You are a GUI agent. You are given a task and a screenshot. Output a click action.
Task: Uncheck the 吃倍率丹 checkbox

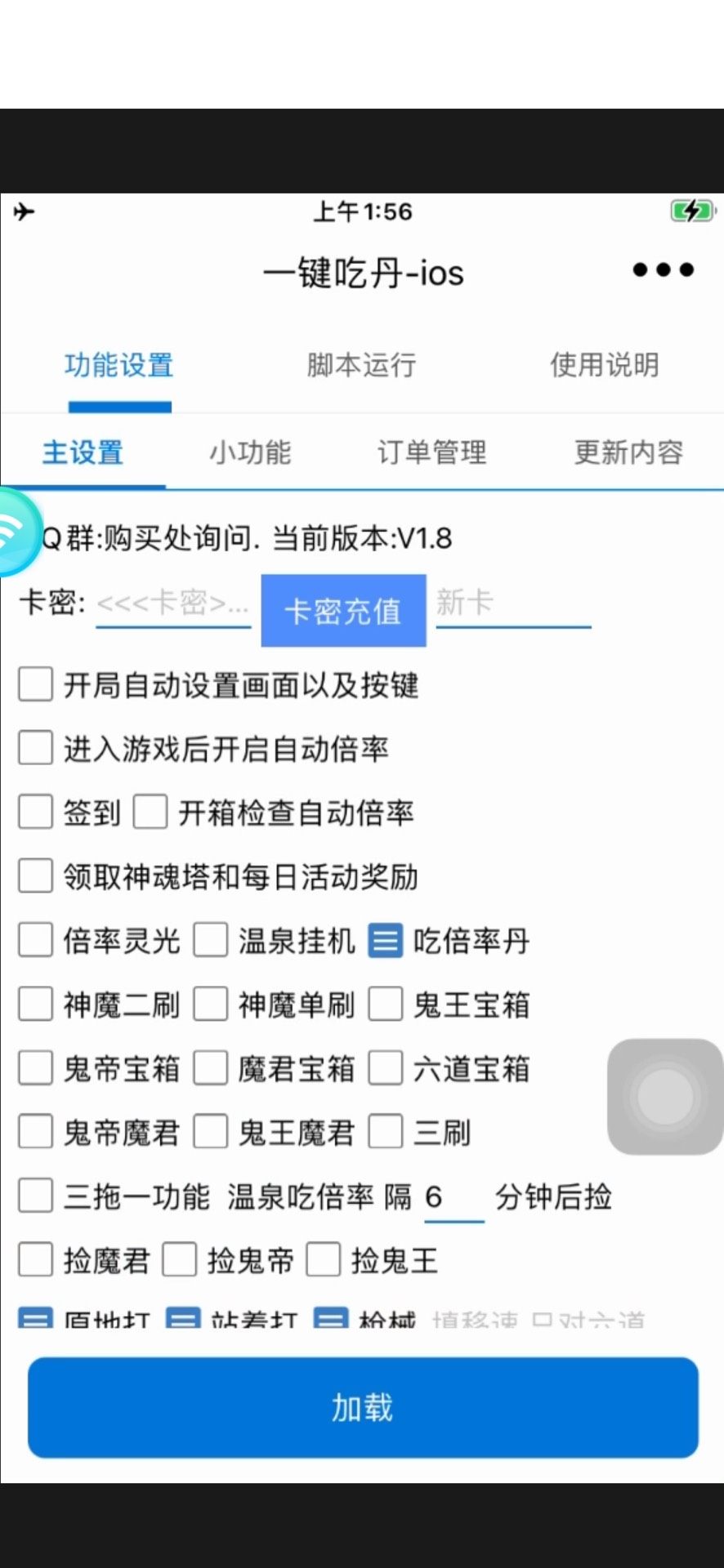point(385,940)
